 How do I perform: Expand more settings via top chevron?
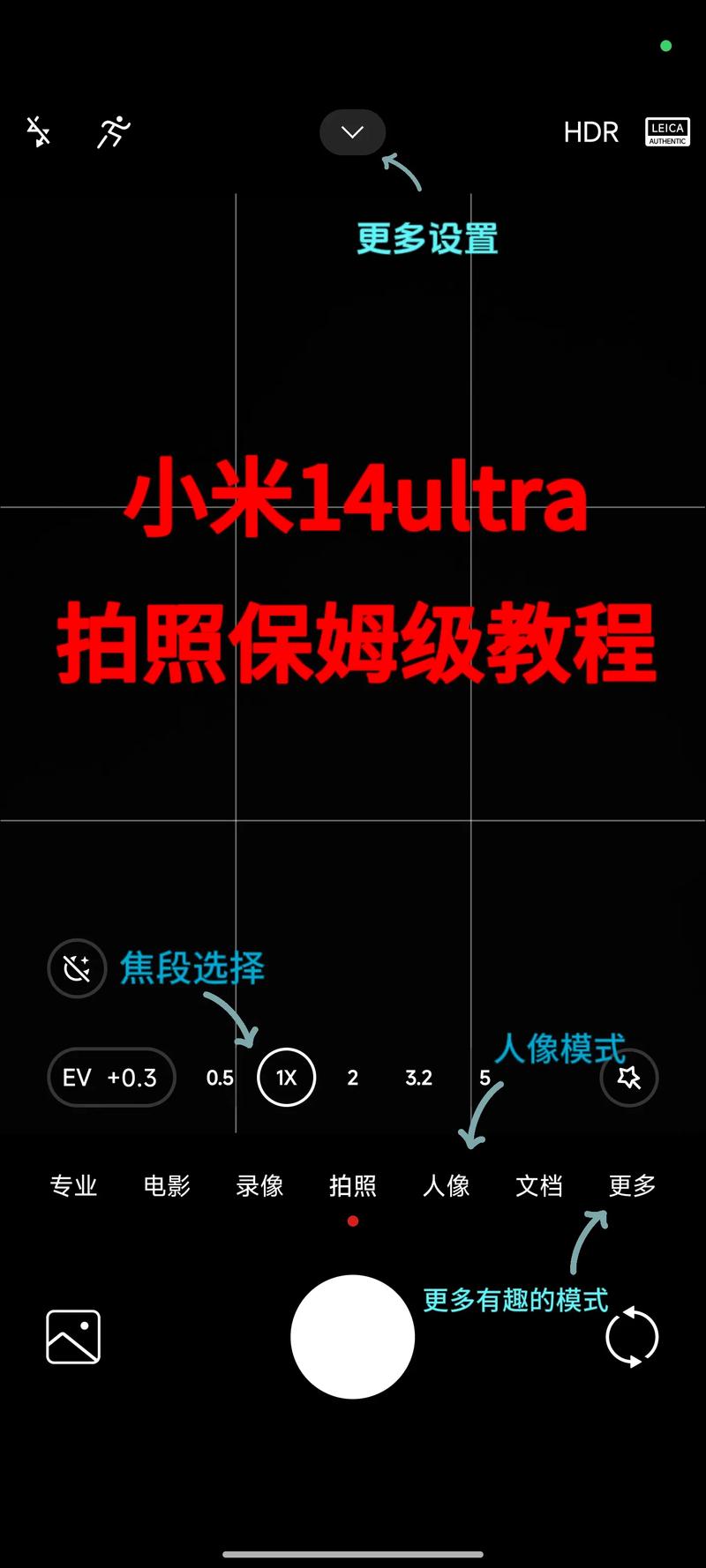coord(352,131)
